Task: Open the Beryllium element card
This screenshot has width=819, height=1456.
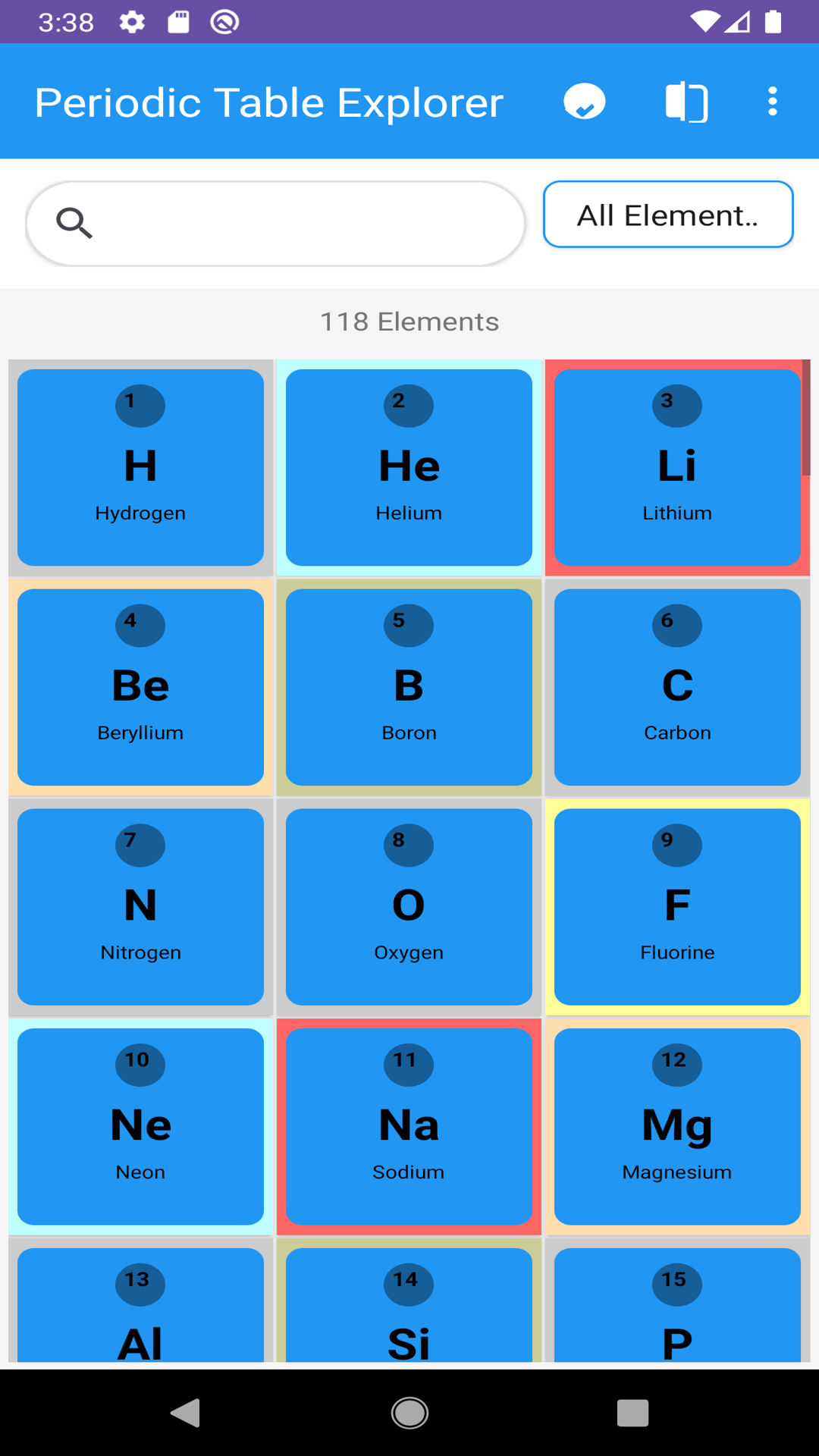Action: tap(140, 687)
